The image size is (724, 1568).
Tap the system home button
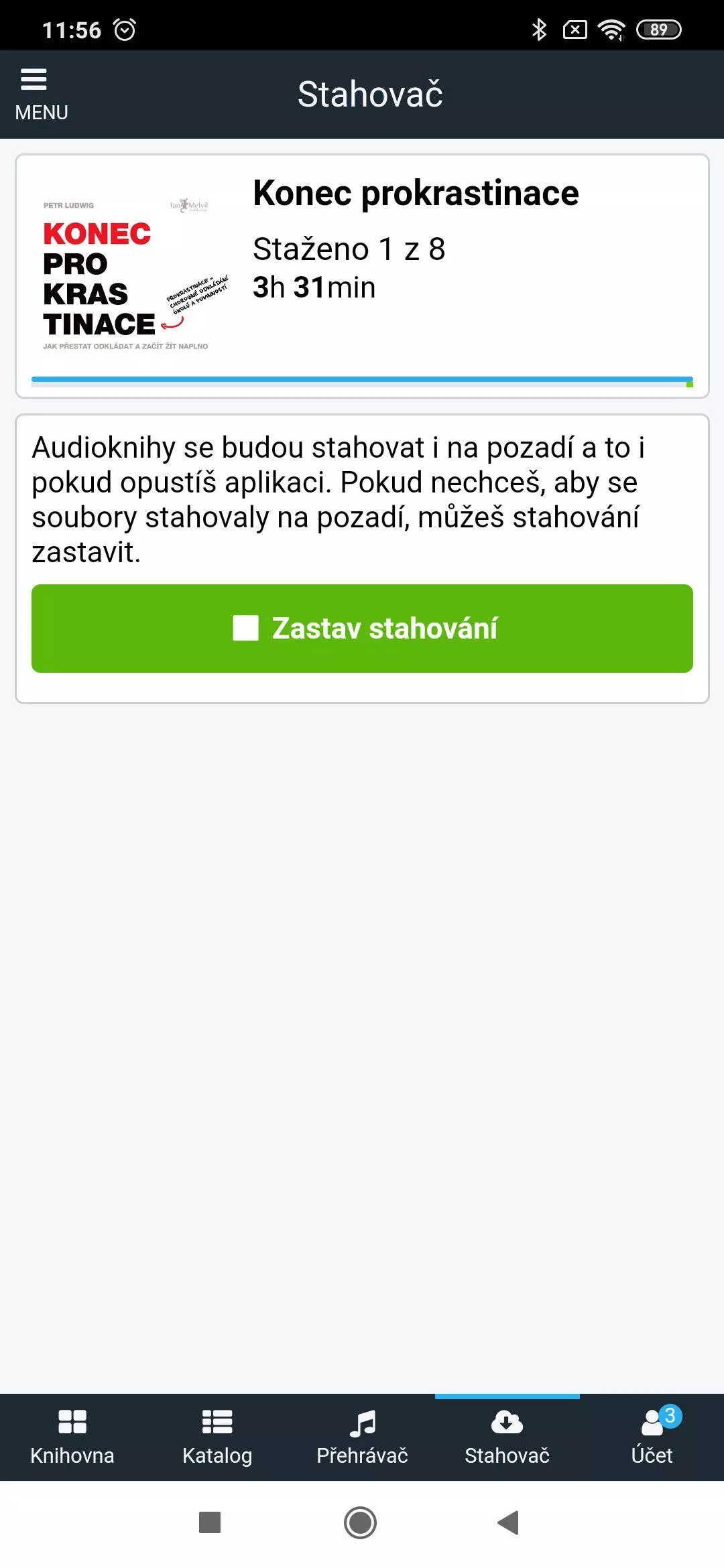pos(361,1522)
